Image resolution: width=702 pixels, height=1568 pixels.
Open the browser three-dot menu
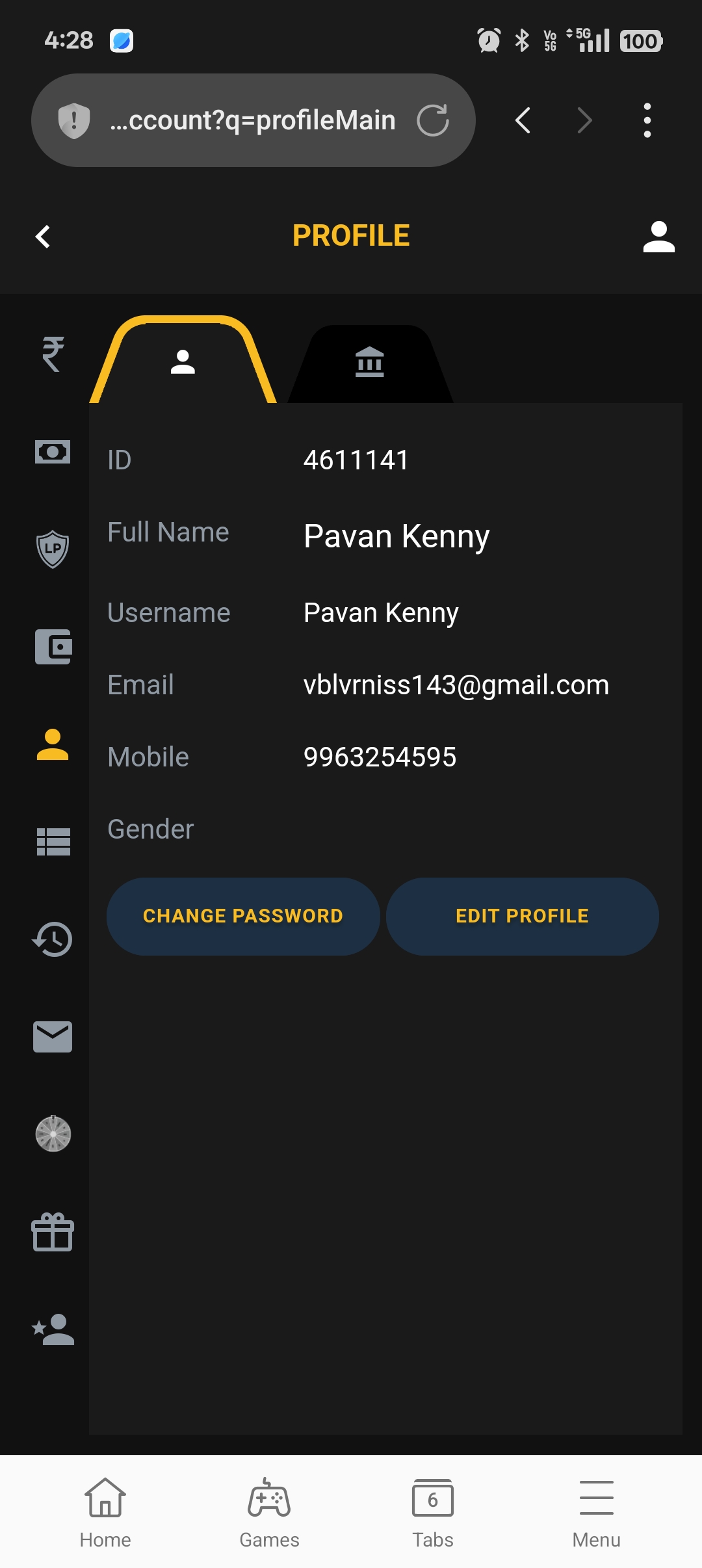(x=647, y=120)
